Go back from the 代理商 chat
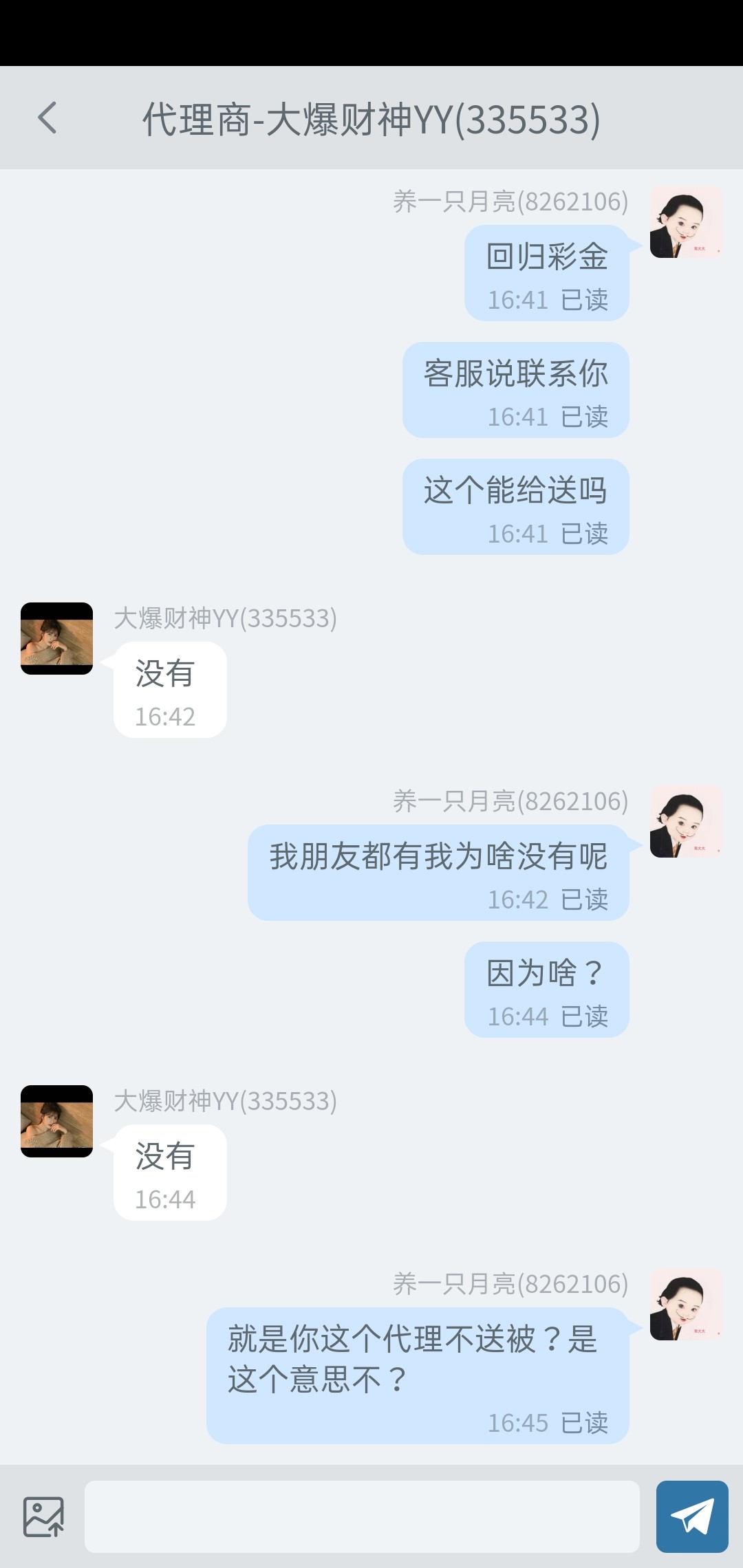Screen dimensions: 743x1568 pos(47,118)
